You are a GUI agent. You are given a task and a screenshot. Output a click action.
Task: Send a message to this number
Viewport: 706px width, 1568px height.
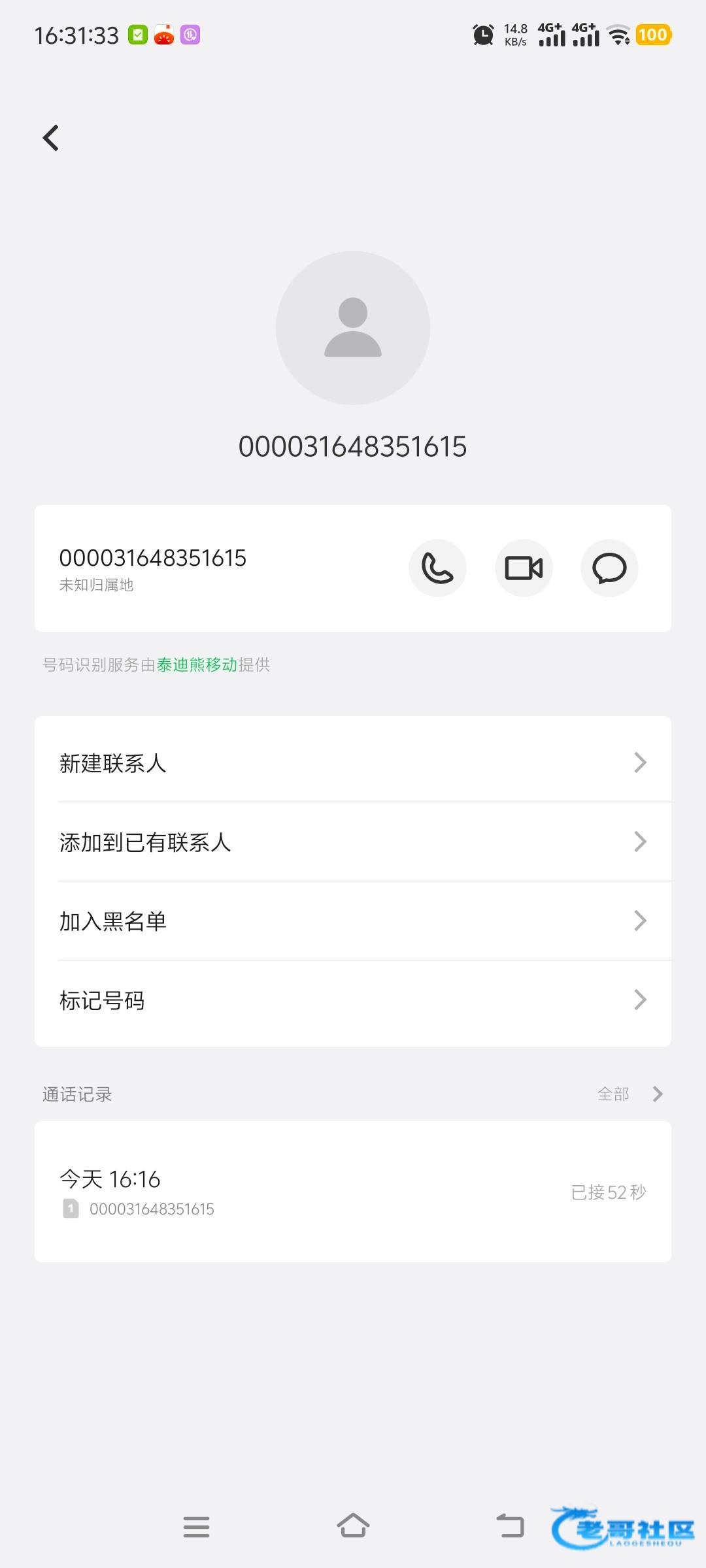609,568
